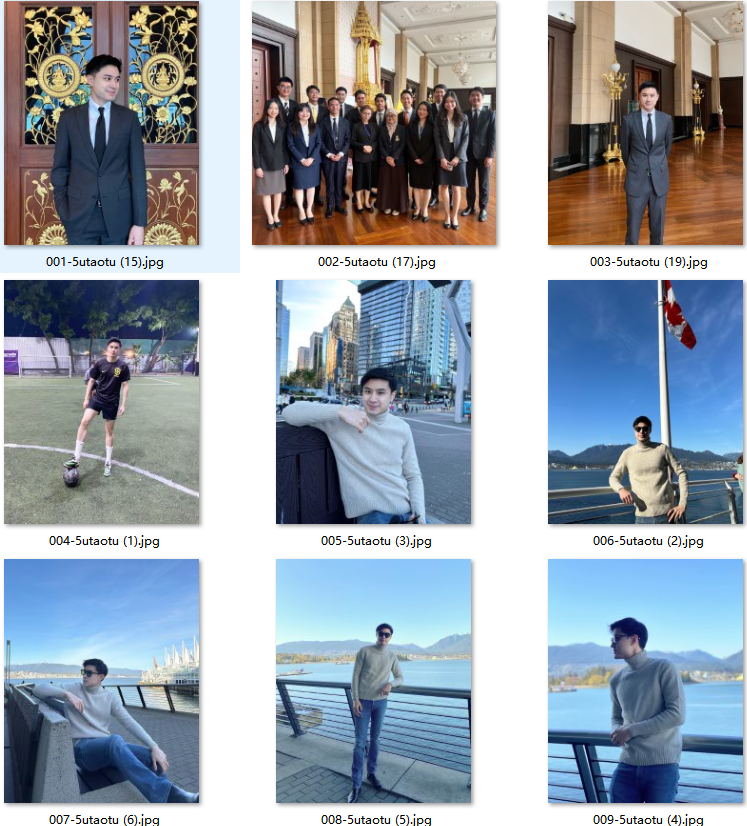Open 003-5utaotu (19).jpg thumbnail
This screenshot has height=826, width=747.
tap(647, 123)
